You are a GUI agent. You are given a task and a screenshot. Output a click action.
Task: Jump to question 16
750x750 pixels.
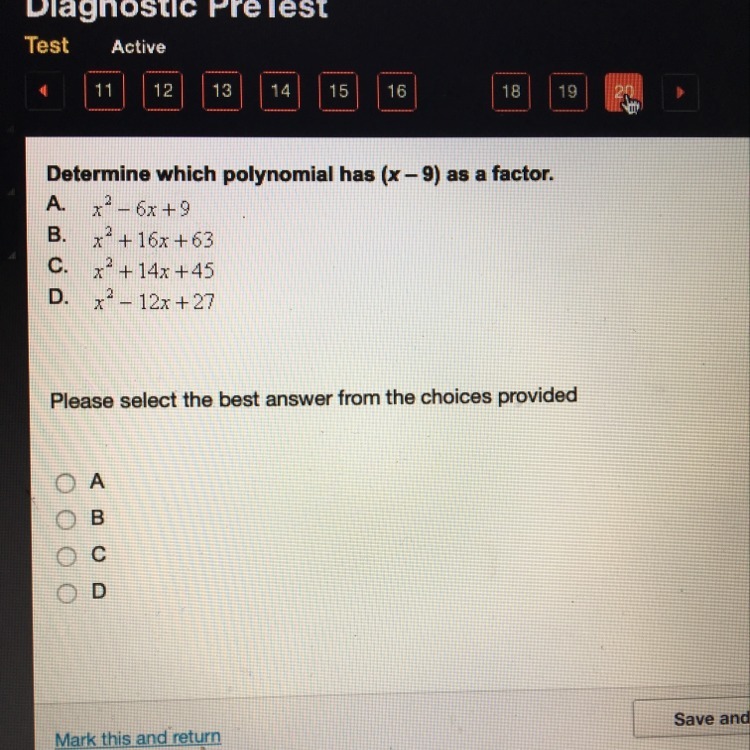coord(396,91)
